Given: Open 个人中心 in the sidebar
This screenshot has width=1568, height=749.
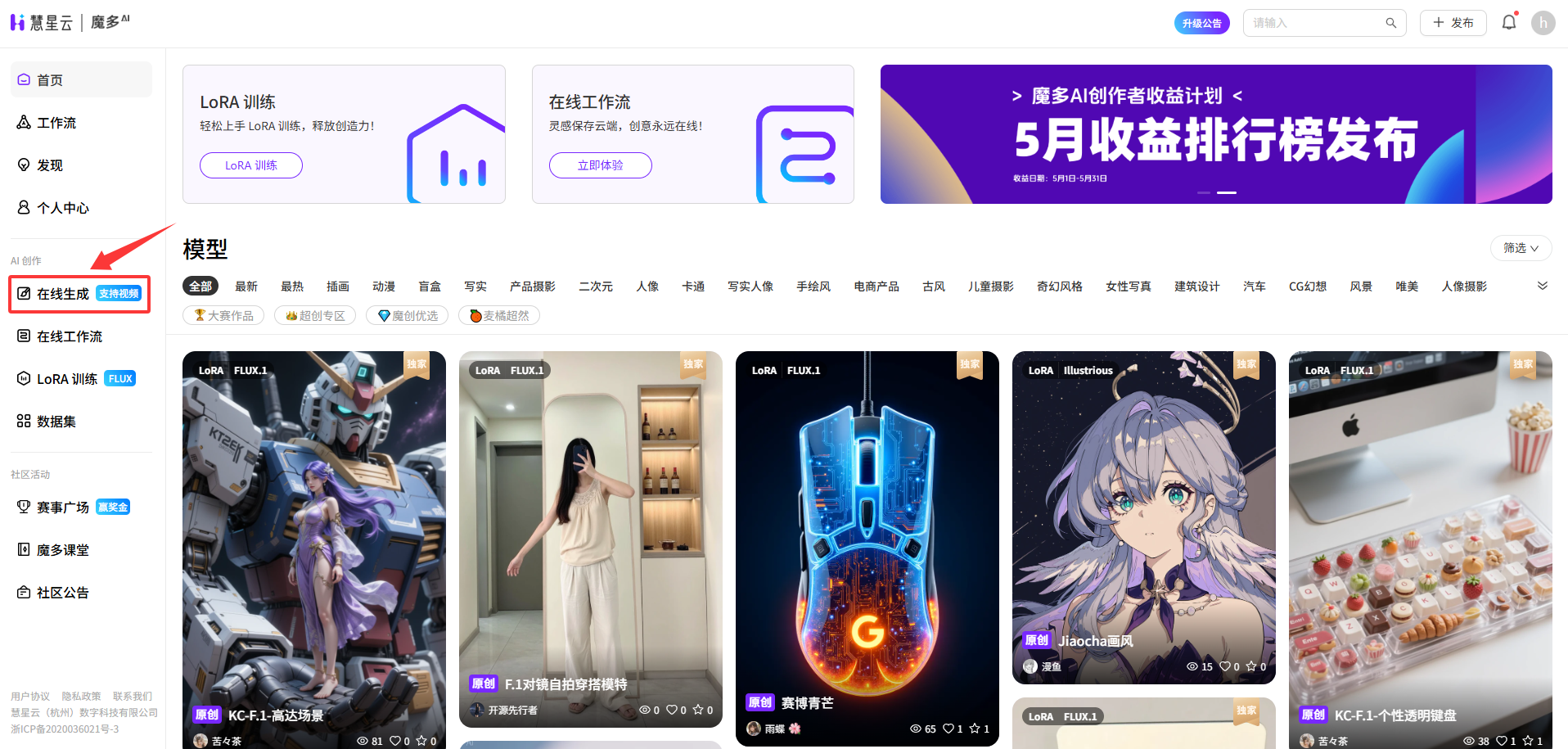Looking at the screenshot, I should 62,208.
